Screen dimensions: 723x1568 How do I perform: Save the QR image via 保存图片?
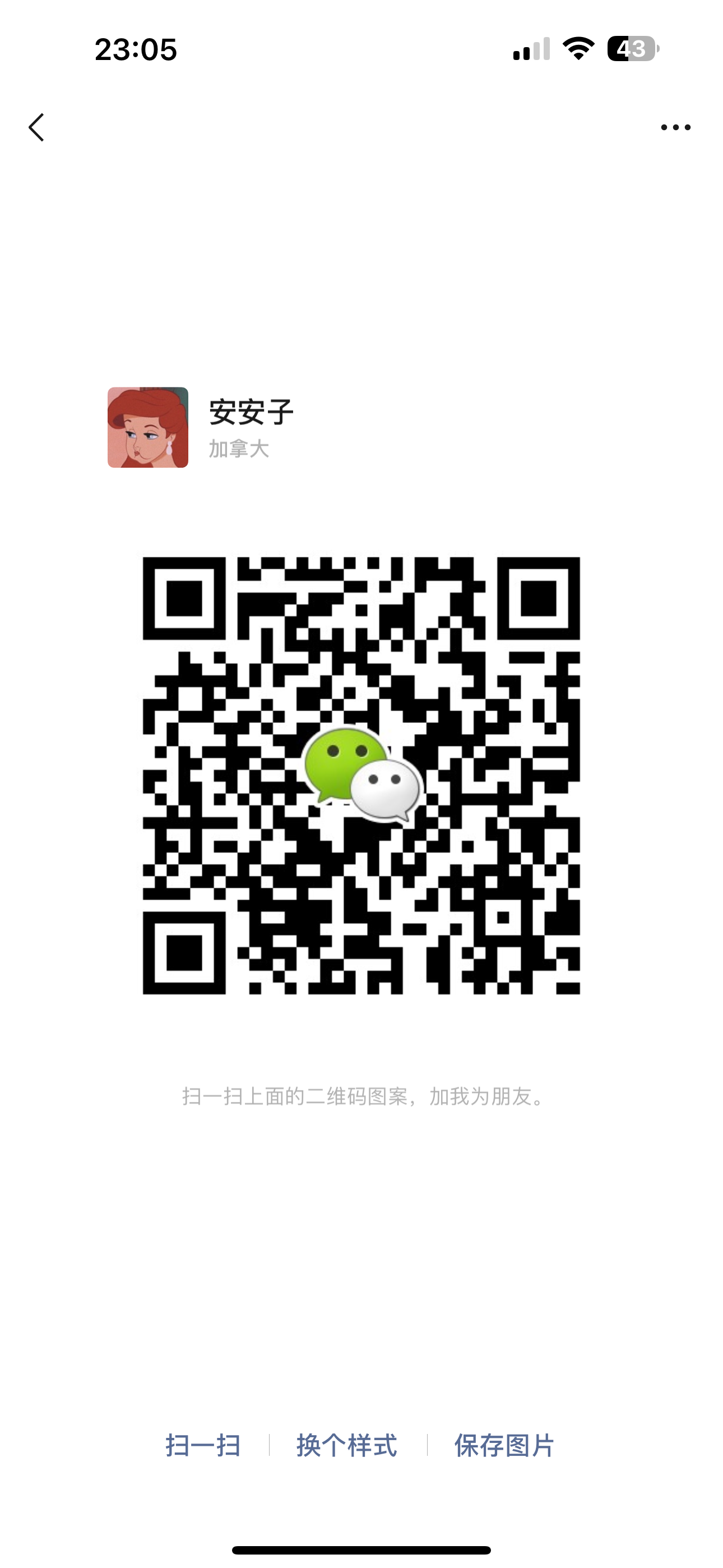coord(504,1445)
